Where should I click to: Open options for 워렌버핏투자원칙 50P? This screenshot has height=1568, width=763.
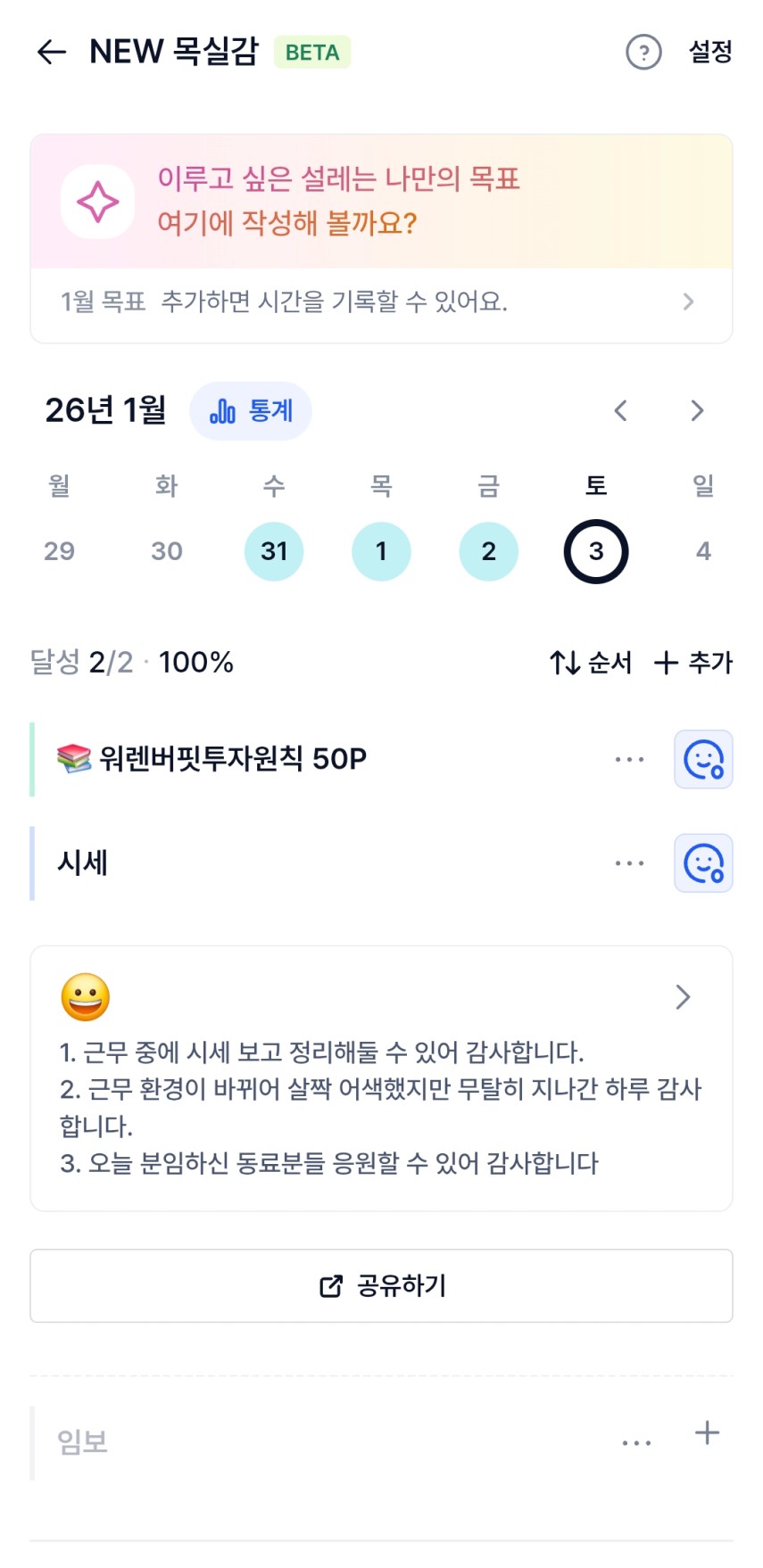[x=629, y=760]
